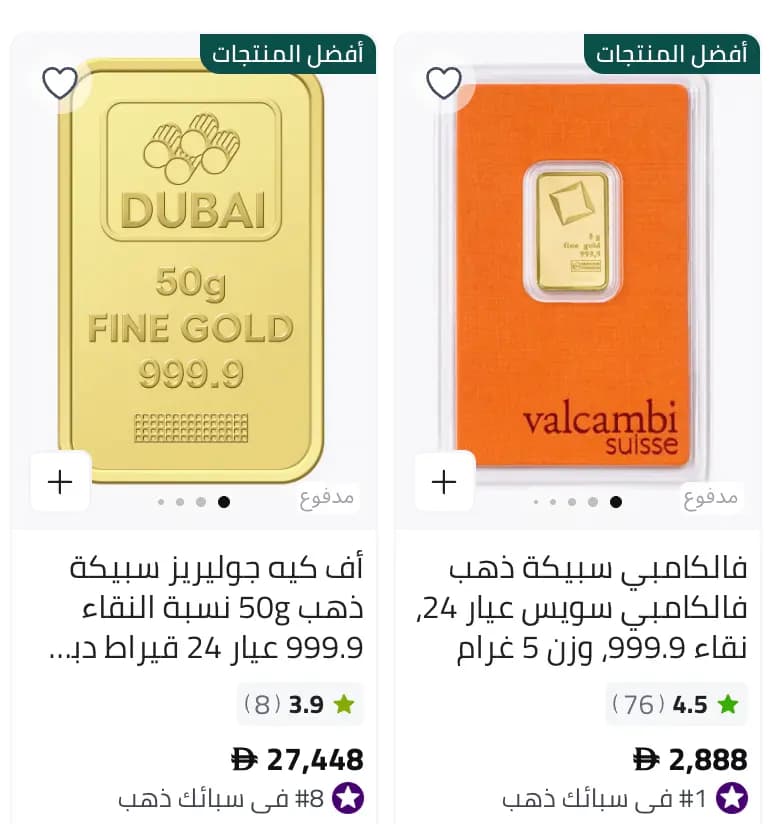Add the Dubai 50g gold bar to wishlist

[x=60, y=84]
